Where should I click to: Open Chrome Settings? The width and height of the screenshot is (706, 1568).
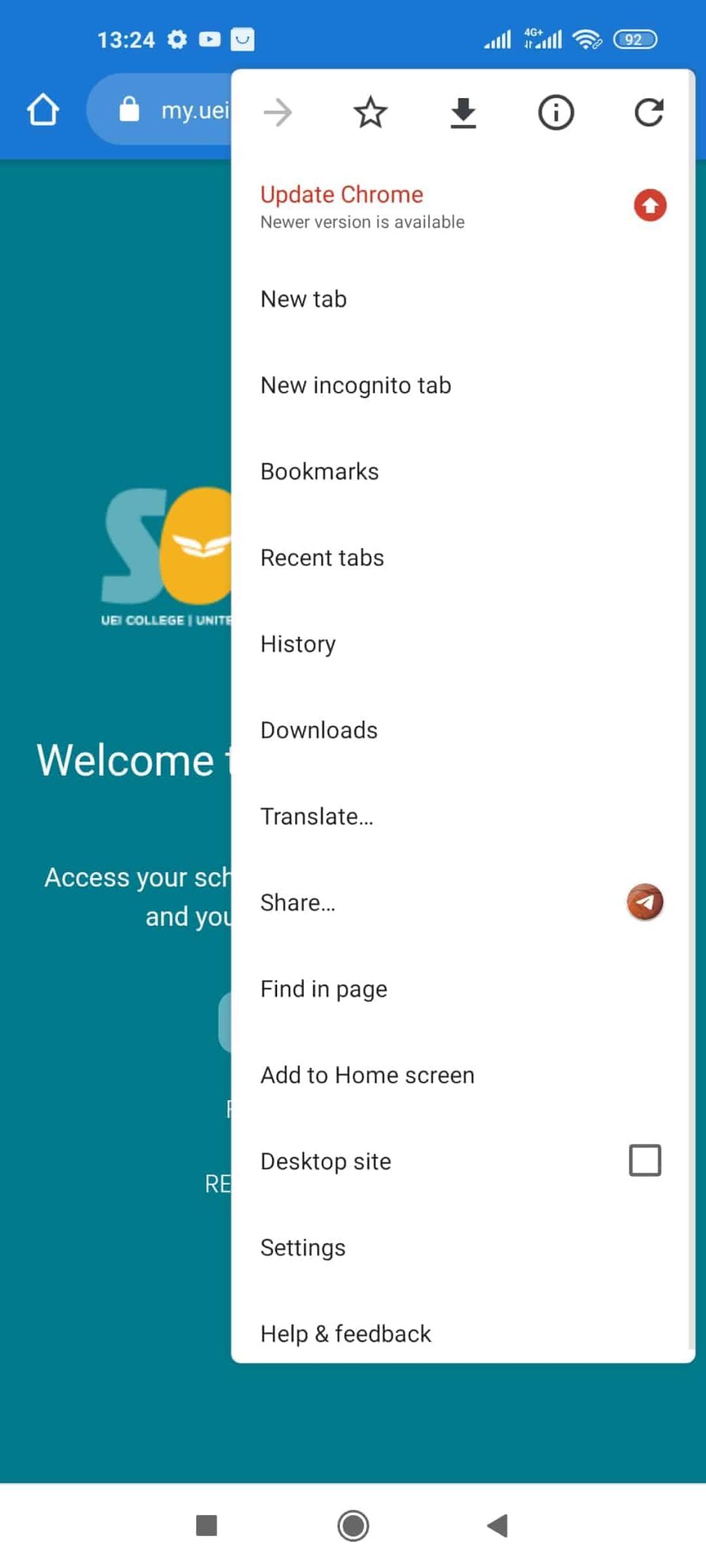point(302,1248)
